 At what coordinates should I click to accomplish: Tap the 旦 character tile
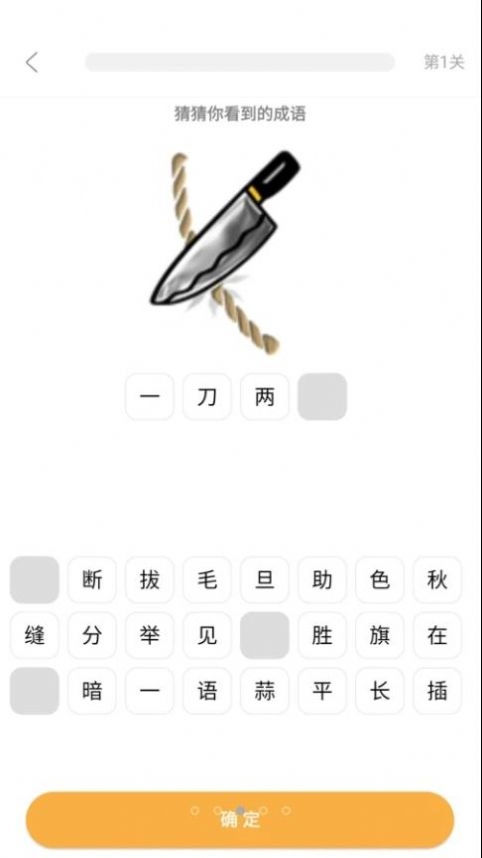(264, 580)
